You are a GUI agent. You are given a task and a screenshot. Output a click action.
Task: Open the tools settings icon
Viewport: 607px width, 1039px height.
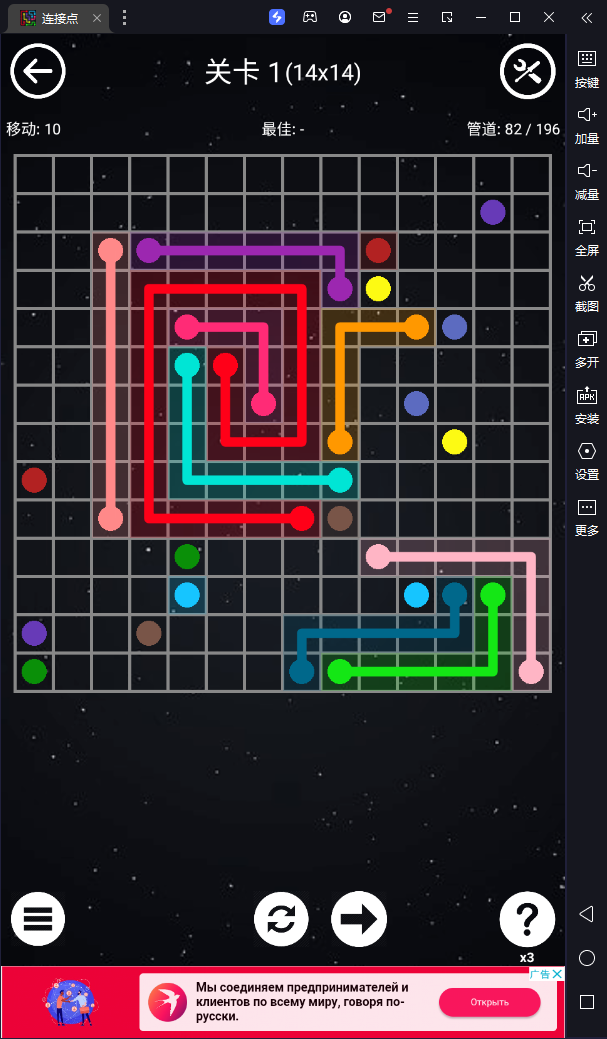click(527, 71)
